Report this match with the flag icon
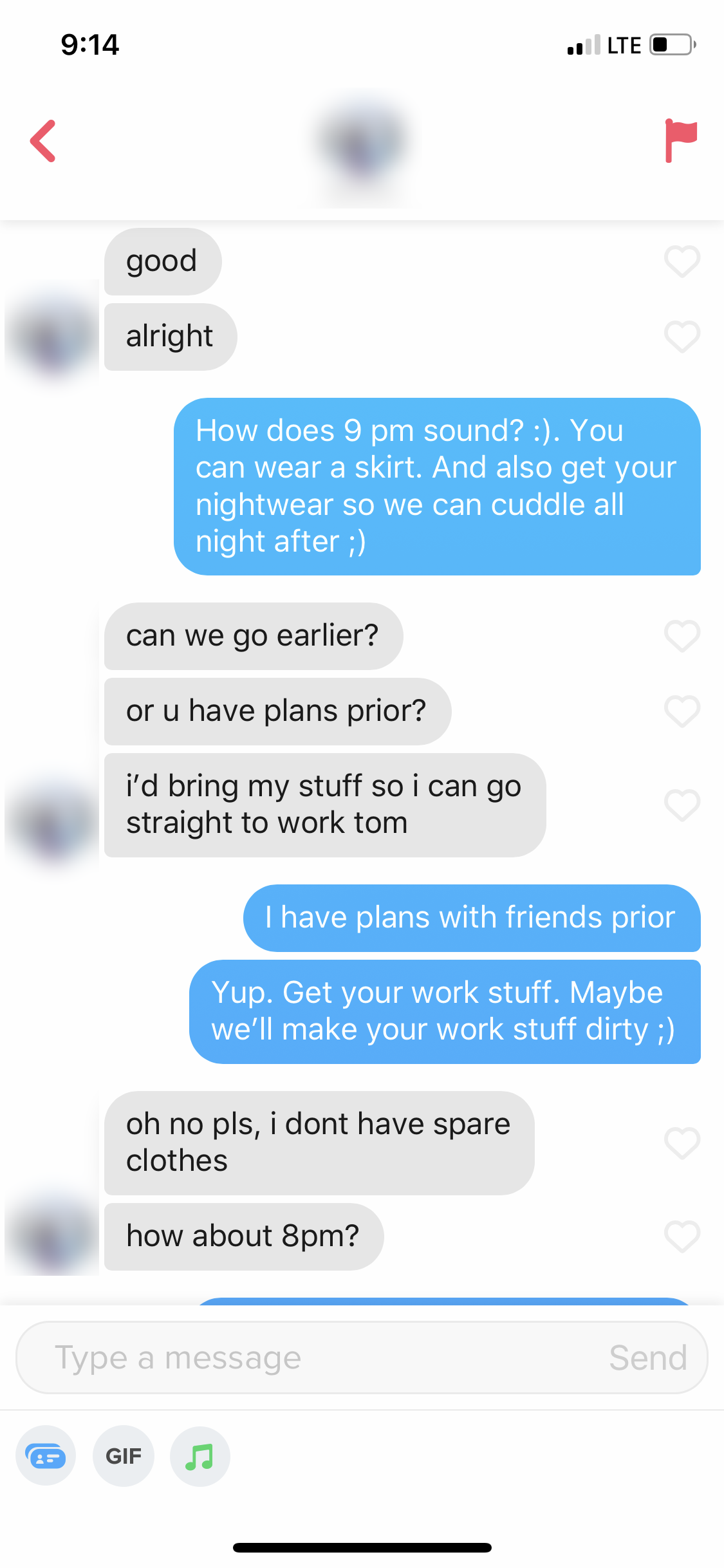Screen dimensions: 724x1568 (x=680, y=140)
